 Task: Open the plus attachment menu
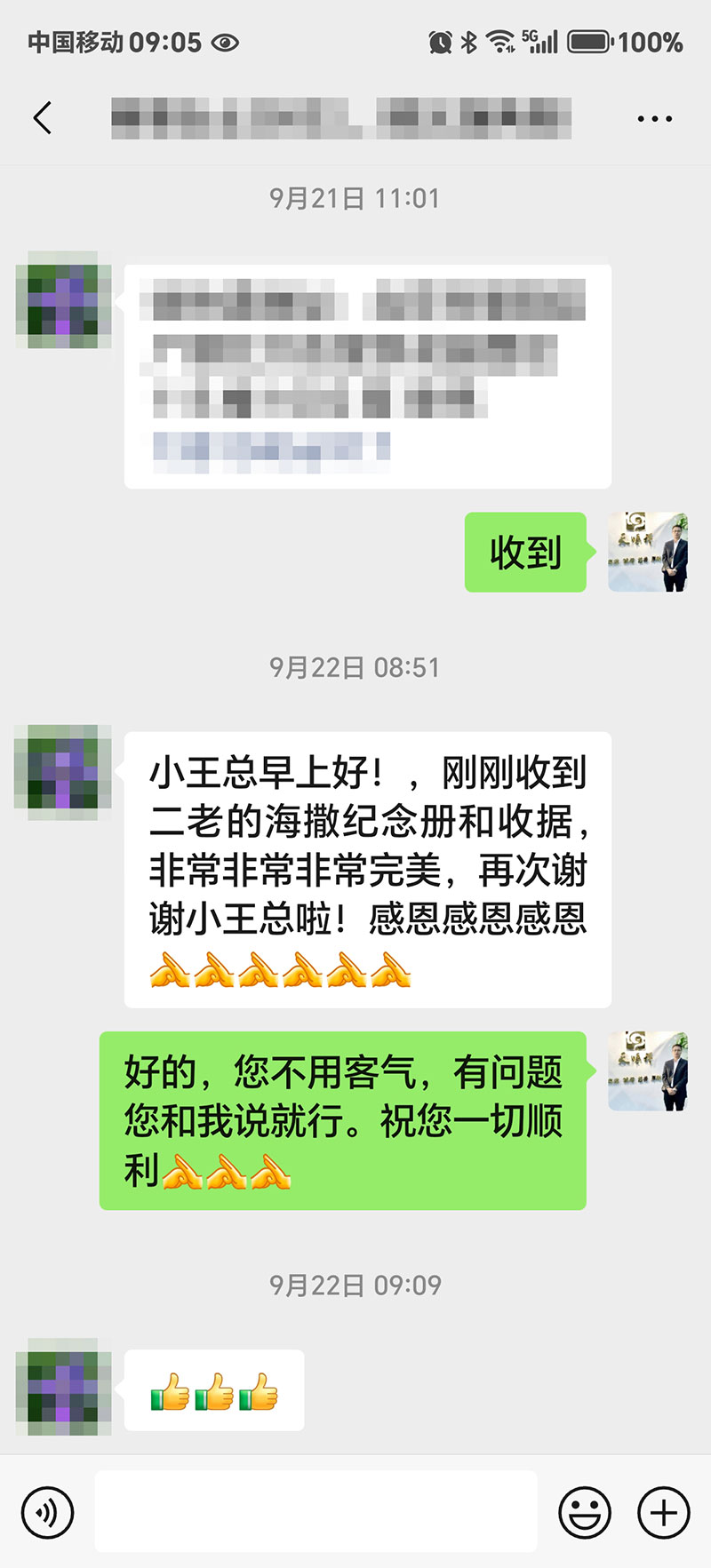point(664,1512)
